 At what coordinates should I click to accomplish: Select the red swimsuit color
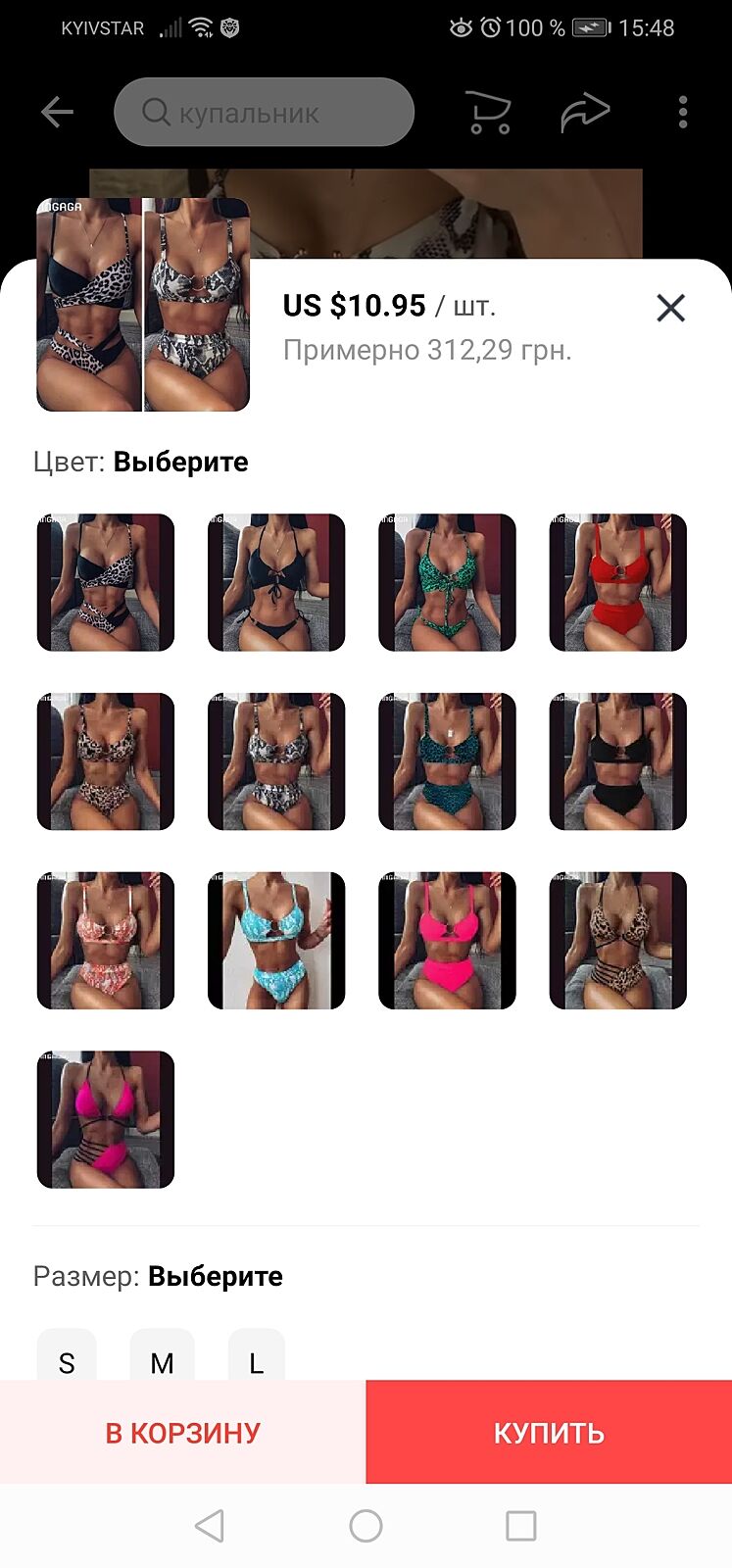click(x=617, y=582)
